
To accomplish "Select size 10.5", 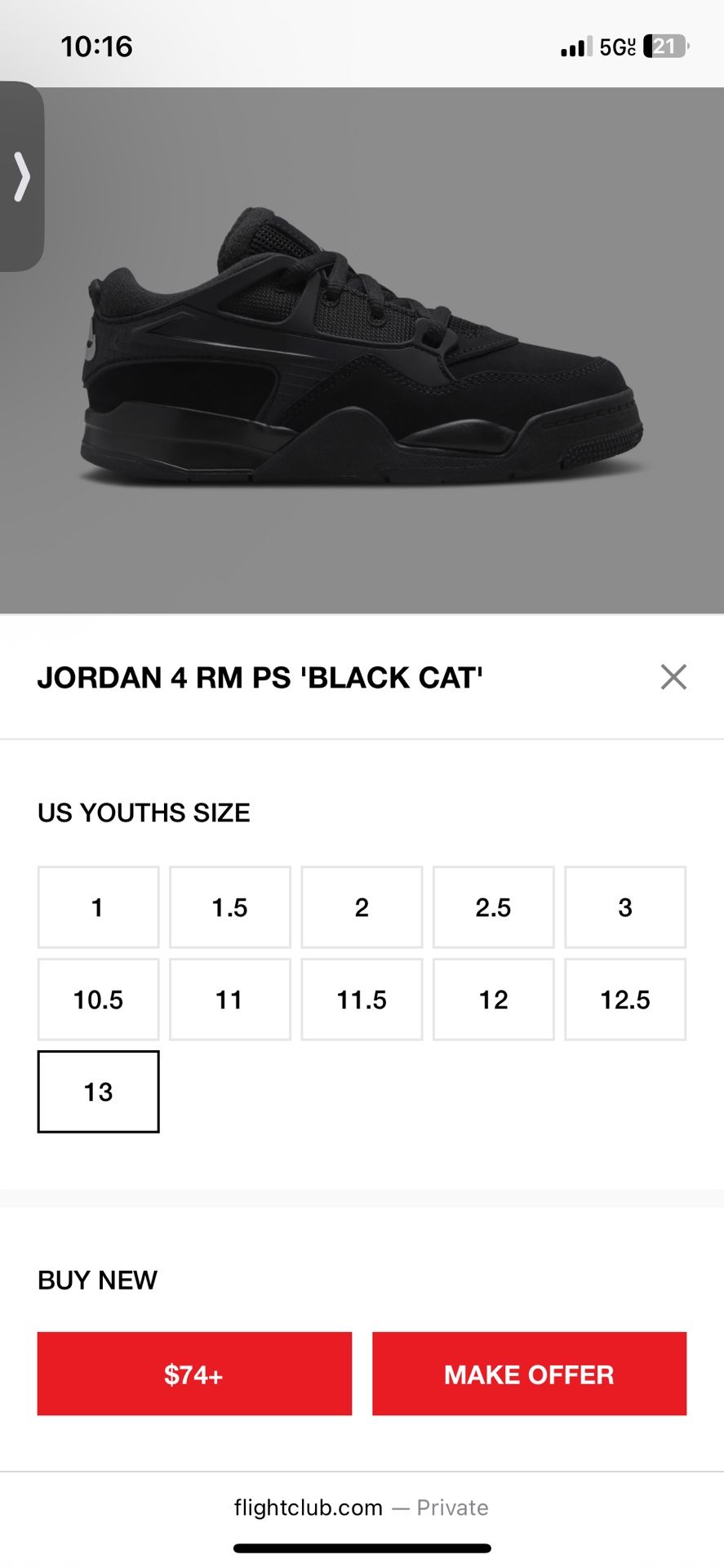I will tap(98, 1000).
